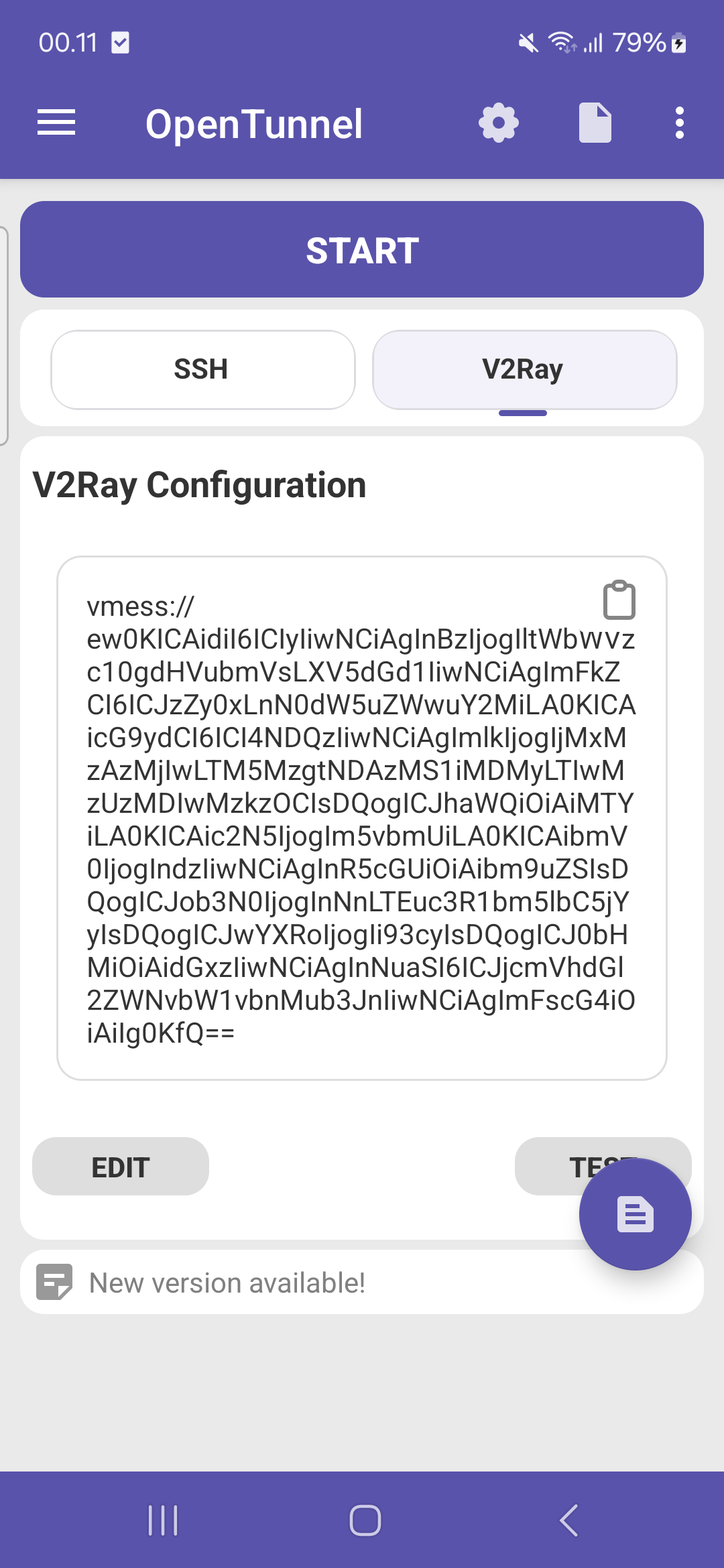This screenshot has width=724, height=1568.
Task: Open recent apps from the navigation bar
Action: pyautogui.click(x=163, y=1520)
